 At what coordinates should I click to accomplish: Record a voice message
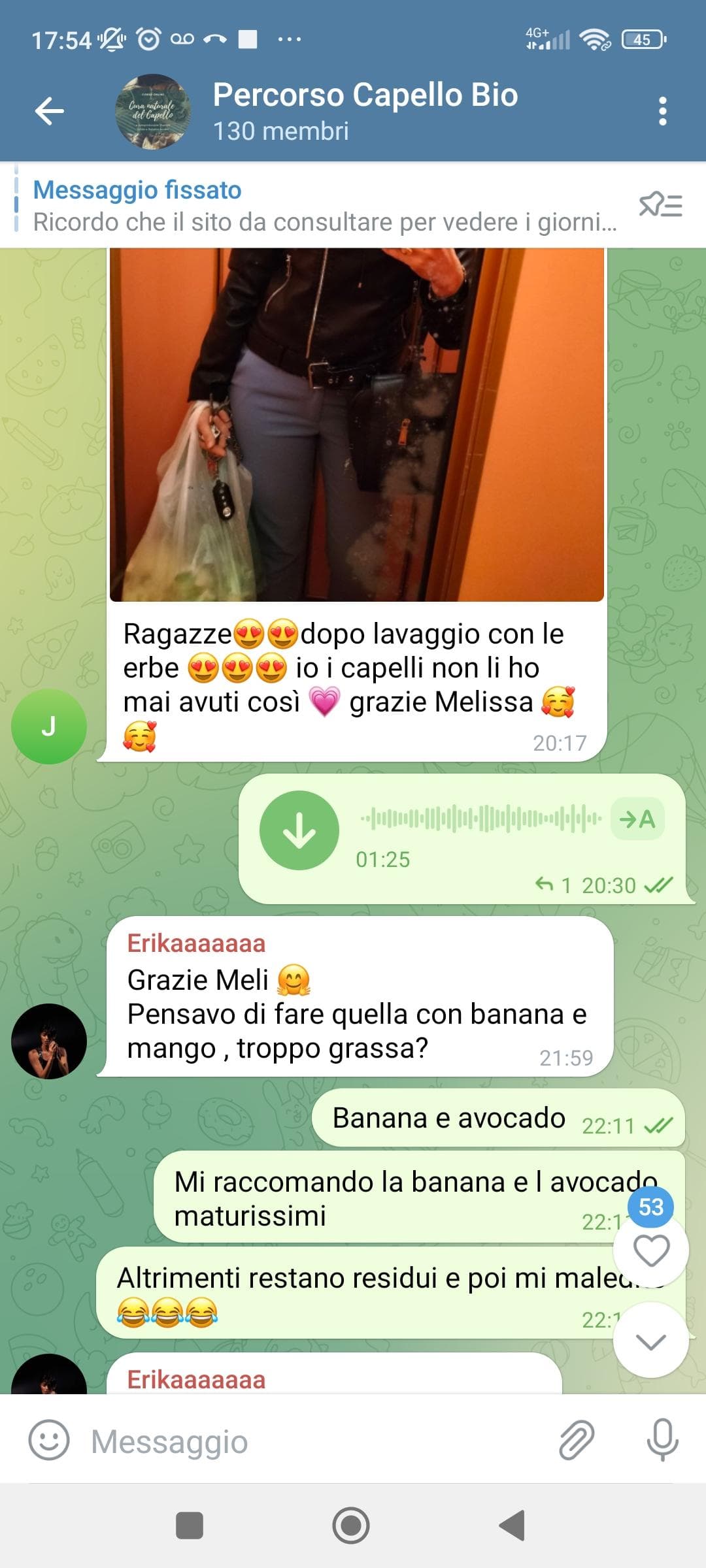click(662, 1441)
